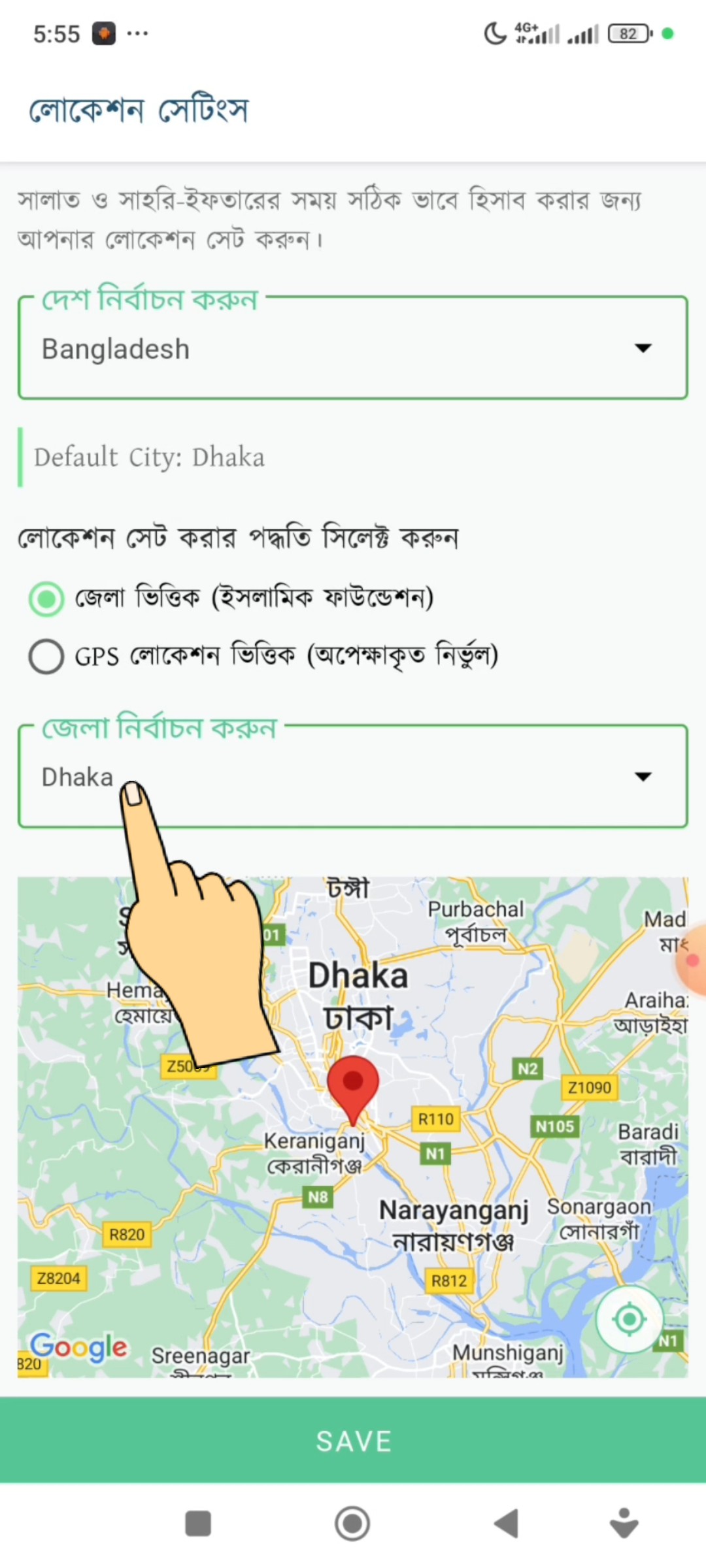Save the location settings
This screenshot has height=1568, width=706.
pyautogui.click(x=353, y=1441)
